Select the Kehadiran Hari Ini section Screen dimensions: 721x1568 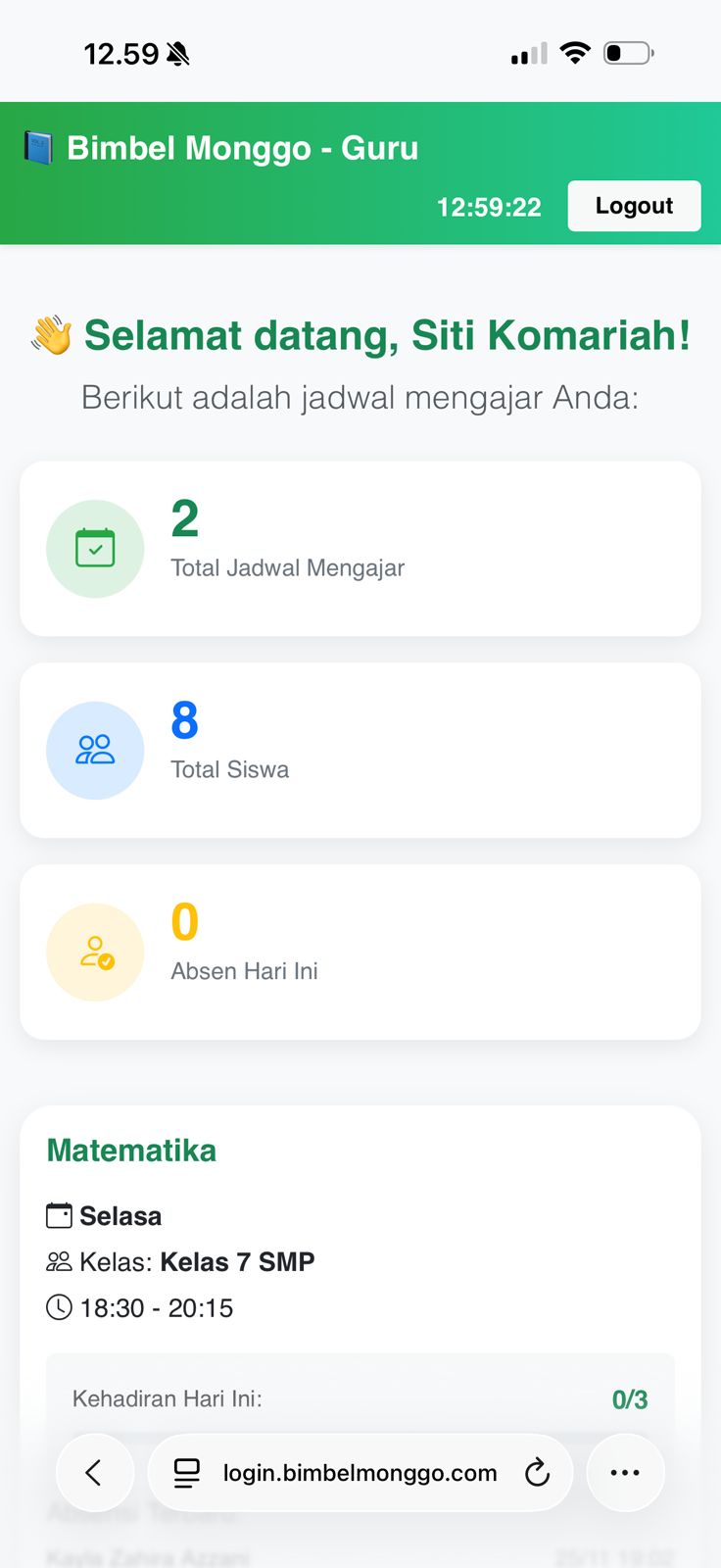tap(167, 1399)
